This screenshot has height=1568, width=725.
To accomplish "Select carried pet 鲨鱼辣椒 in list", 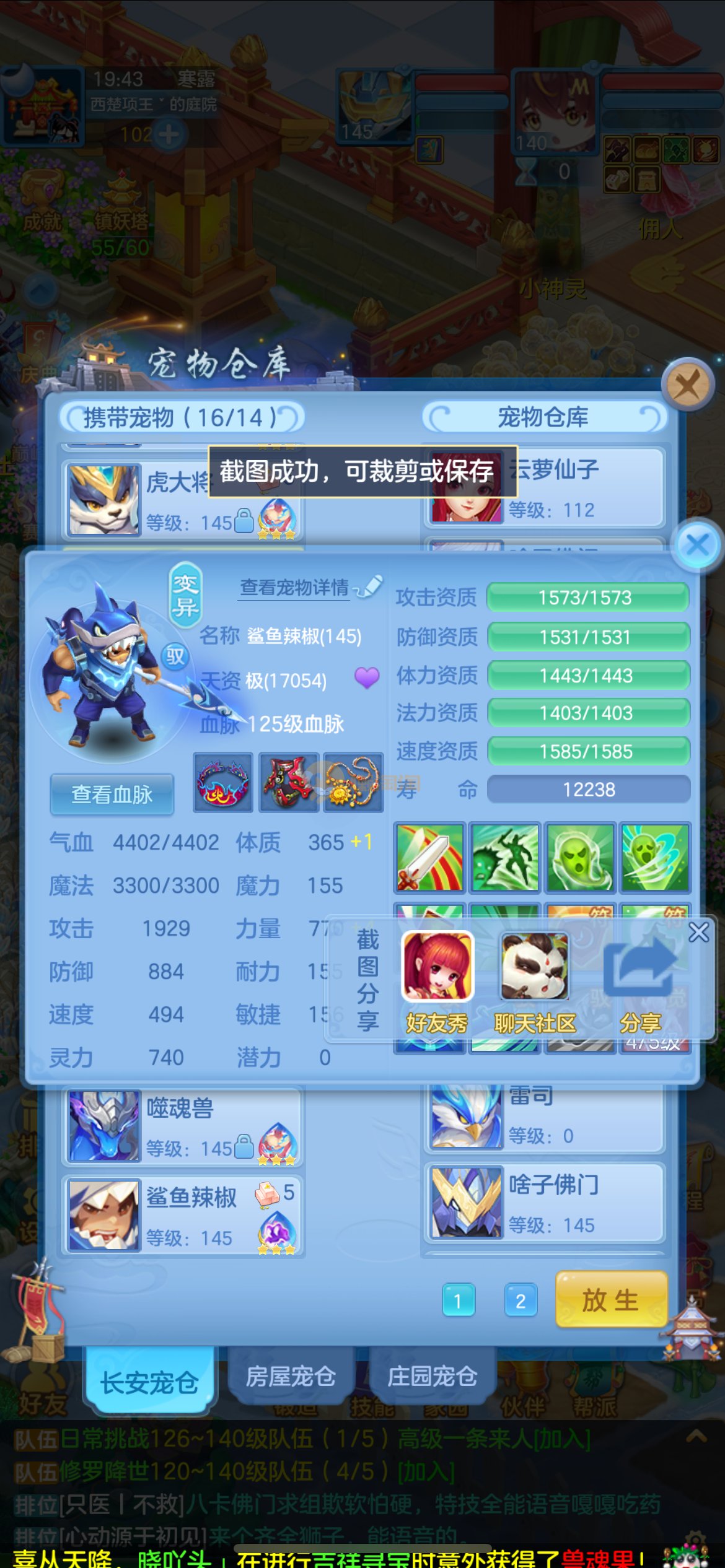I will 183,1215.
